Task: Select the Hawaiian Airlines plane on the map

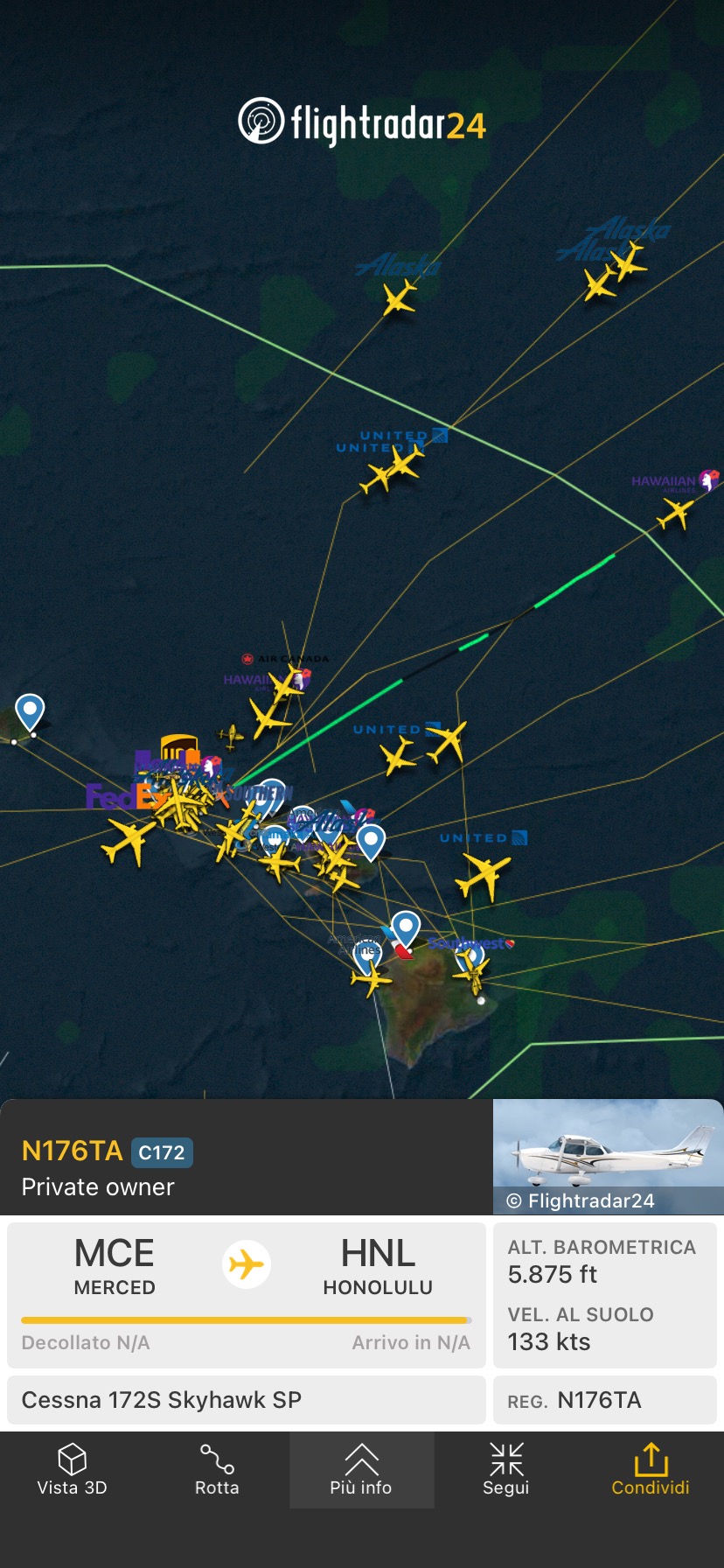Action: pyautogui.click(x=675, y=514)
